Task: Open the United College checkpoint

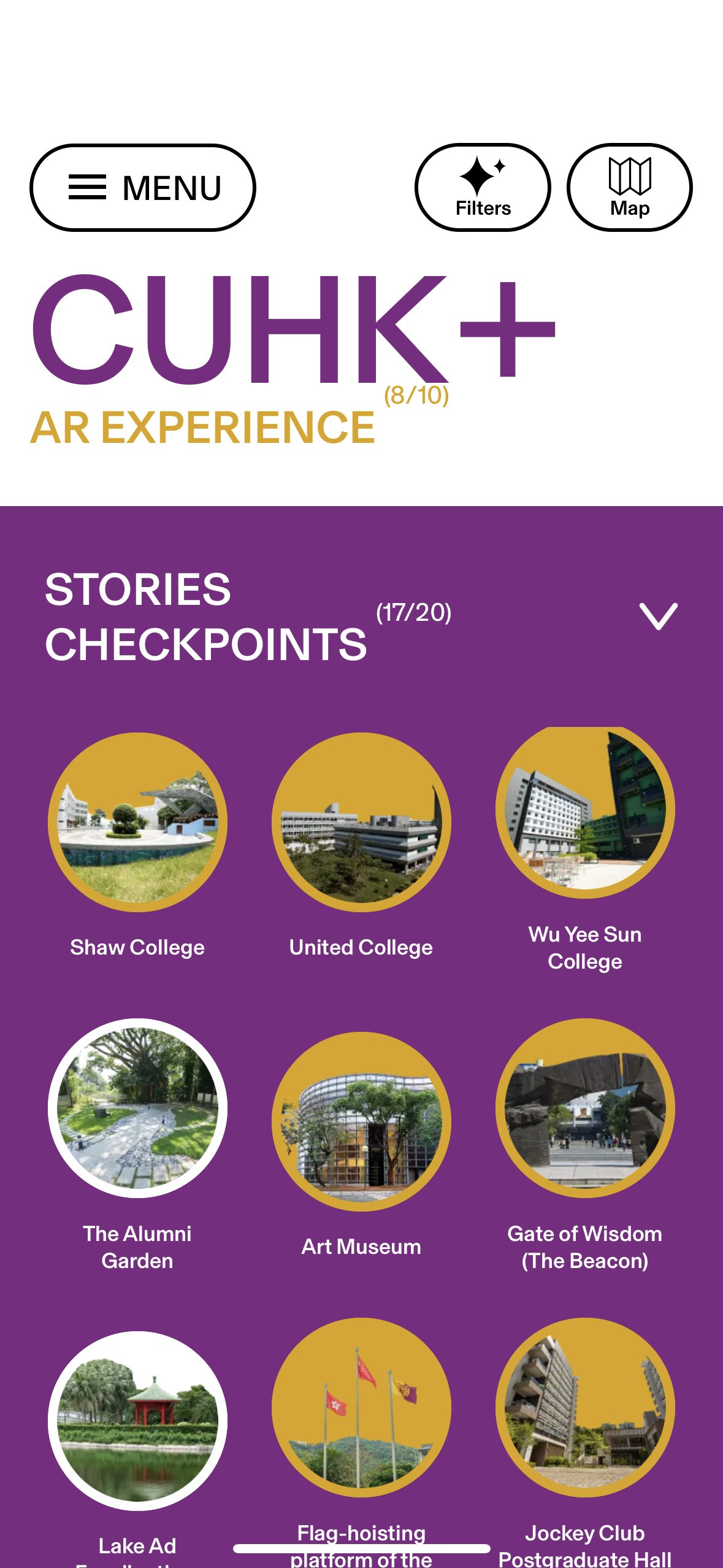Action: tap(361, 822)
